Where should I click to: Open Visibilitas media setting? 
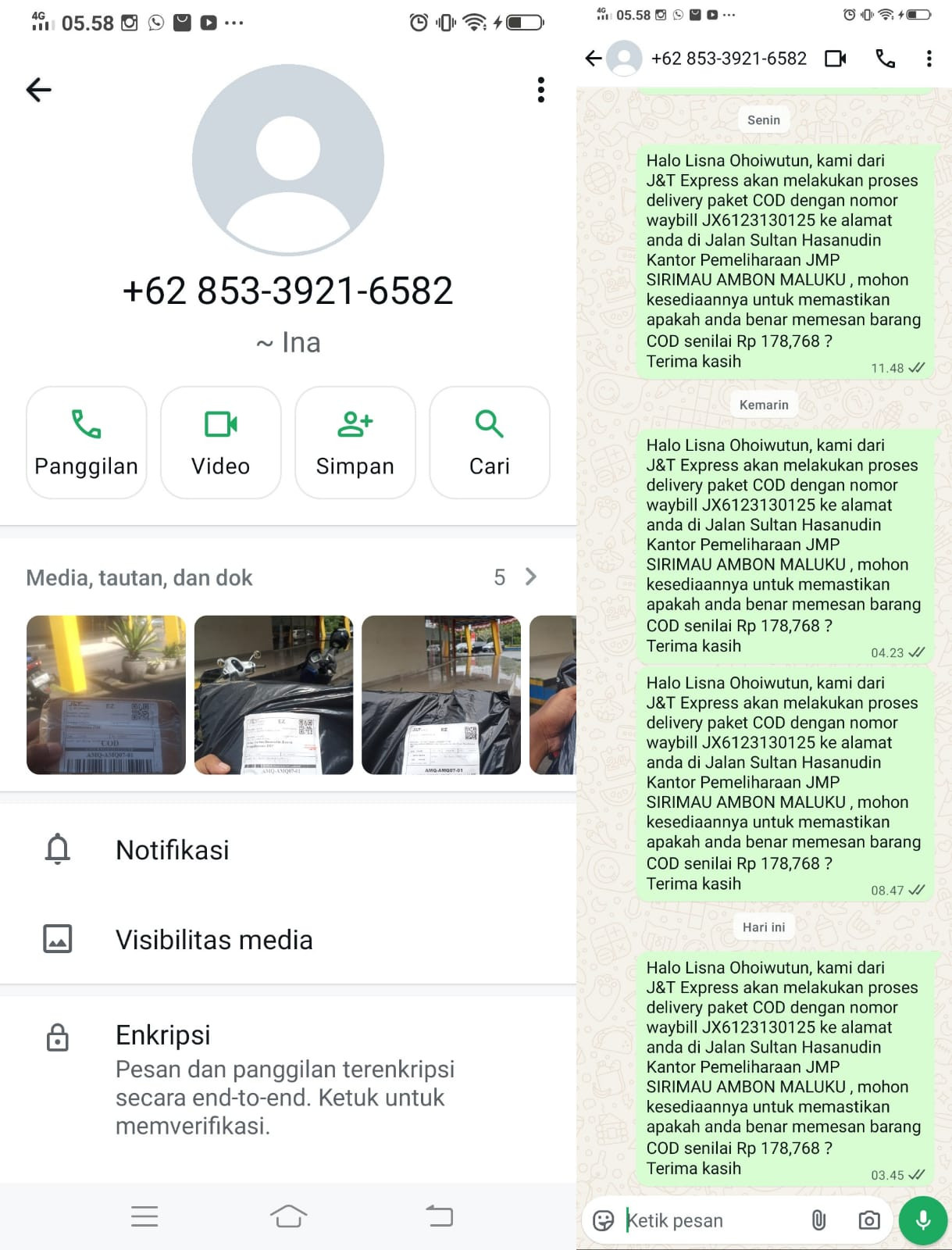[288, 939]
